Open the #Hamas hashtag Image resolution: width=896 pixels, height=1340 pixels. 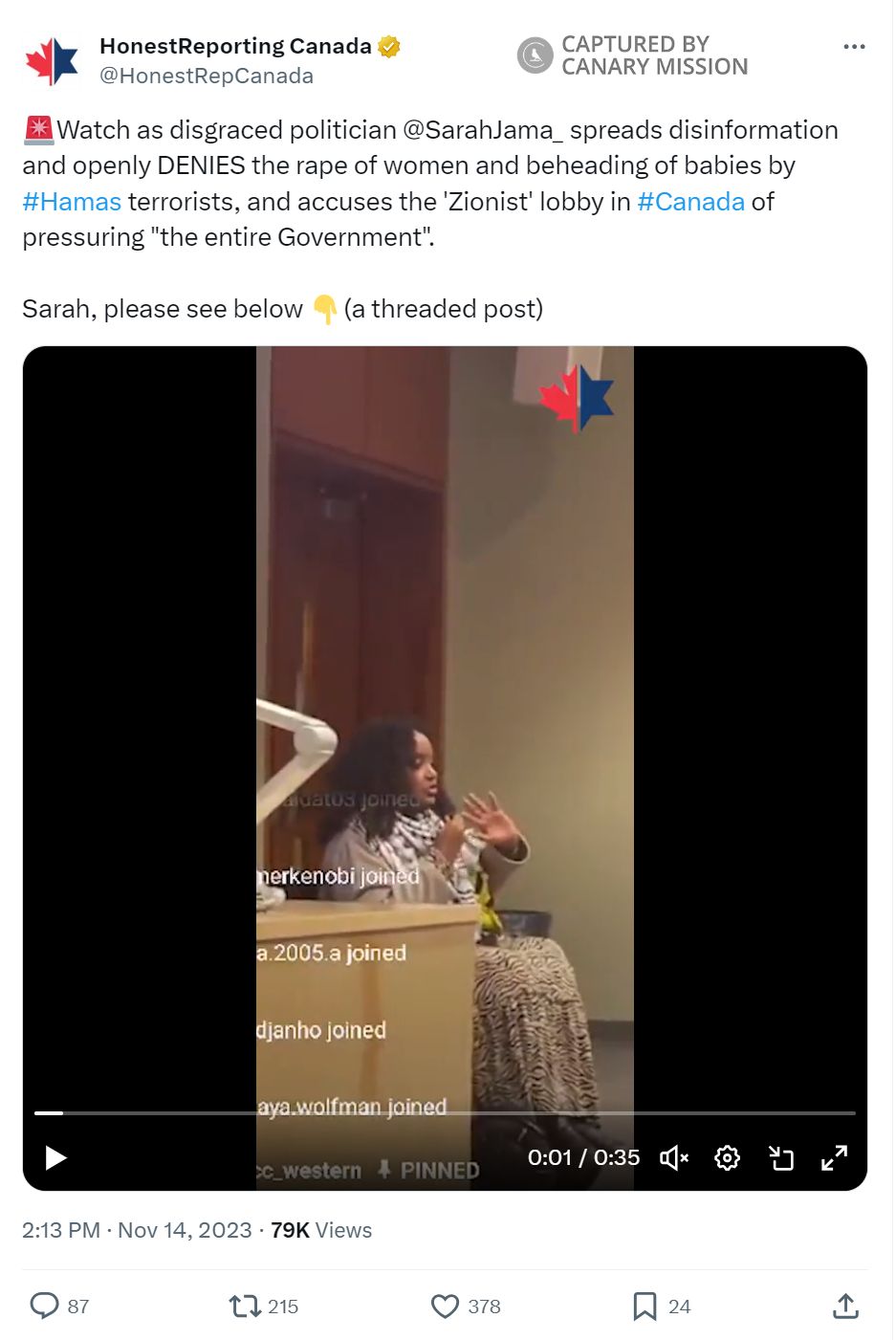[72, 202]
